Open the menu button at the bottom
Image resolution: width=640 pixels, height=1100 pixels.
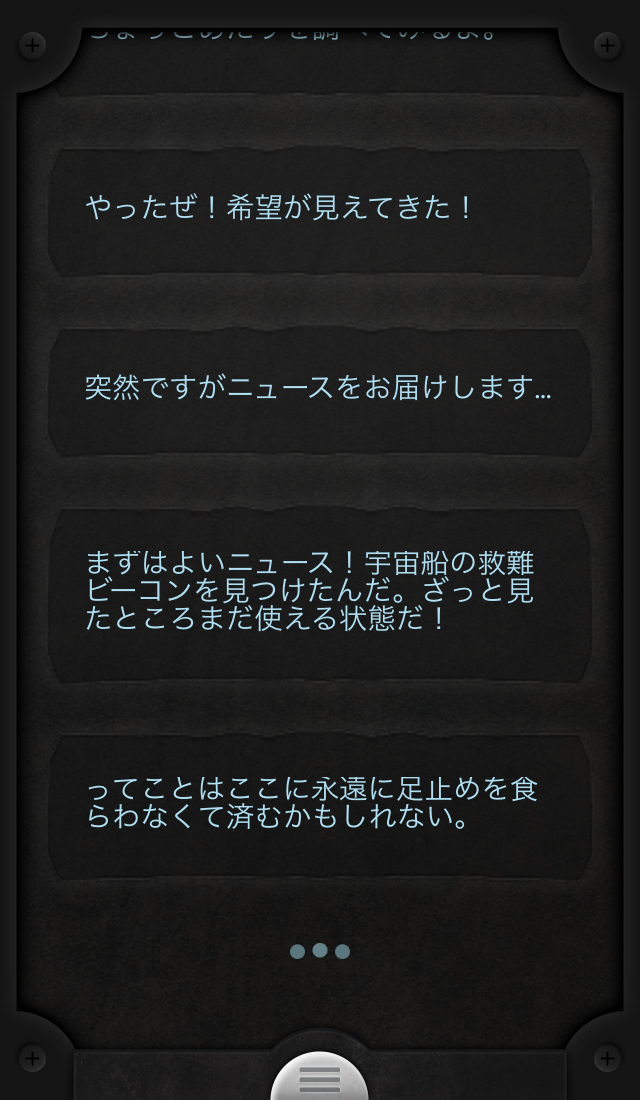click(x=320, y=1079)
